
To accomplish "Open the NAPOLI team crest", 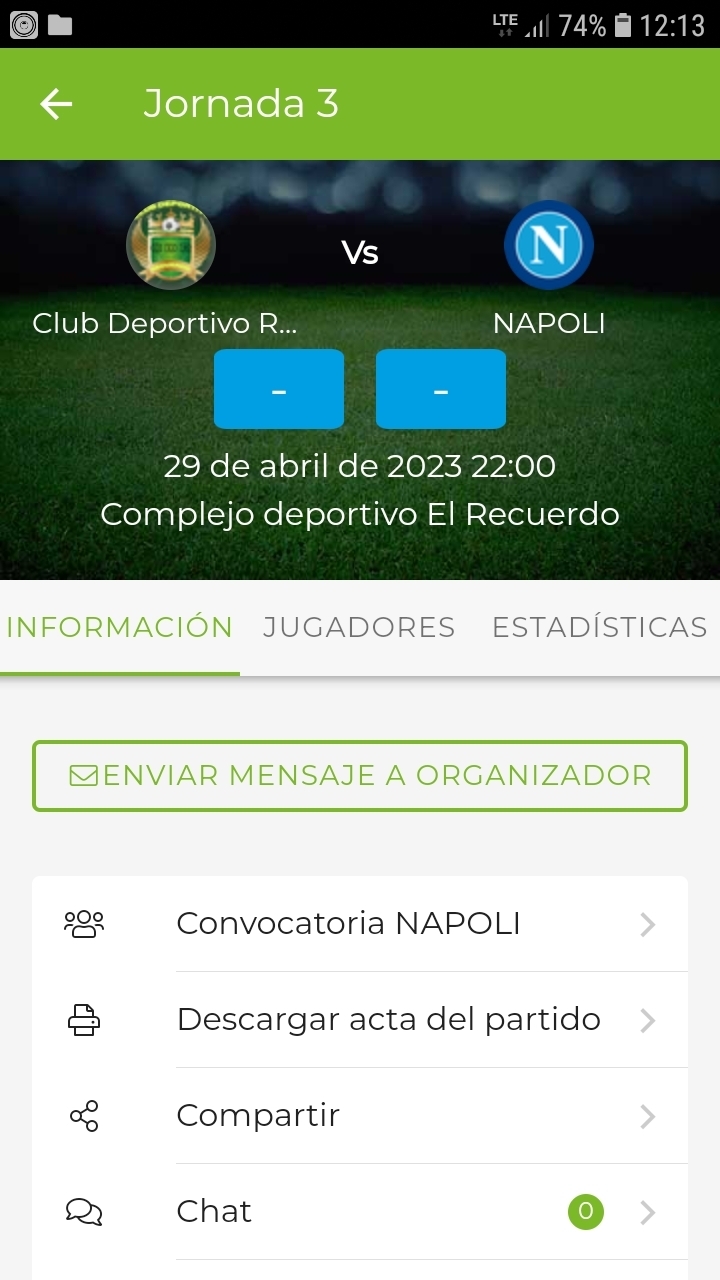I will pos(549,246).
